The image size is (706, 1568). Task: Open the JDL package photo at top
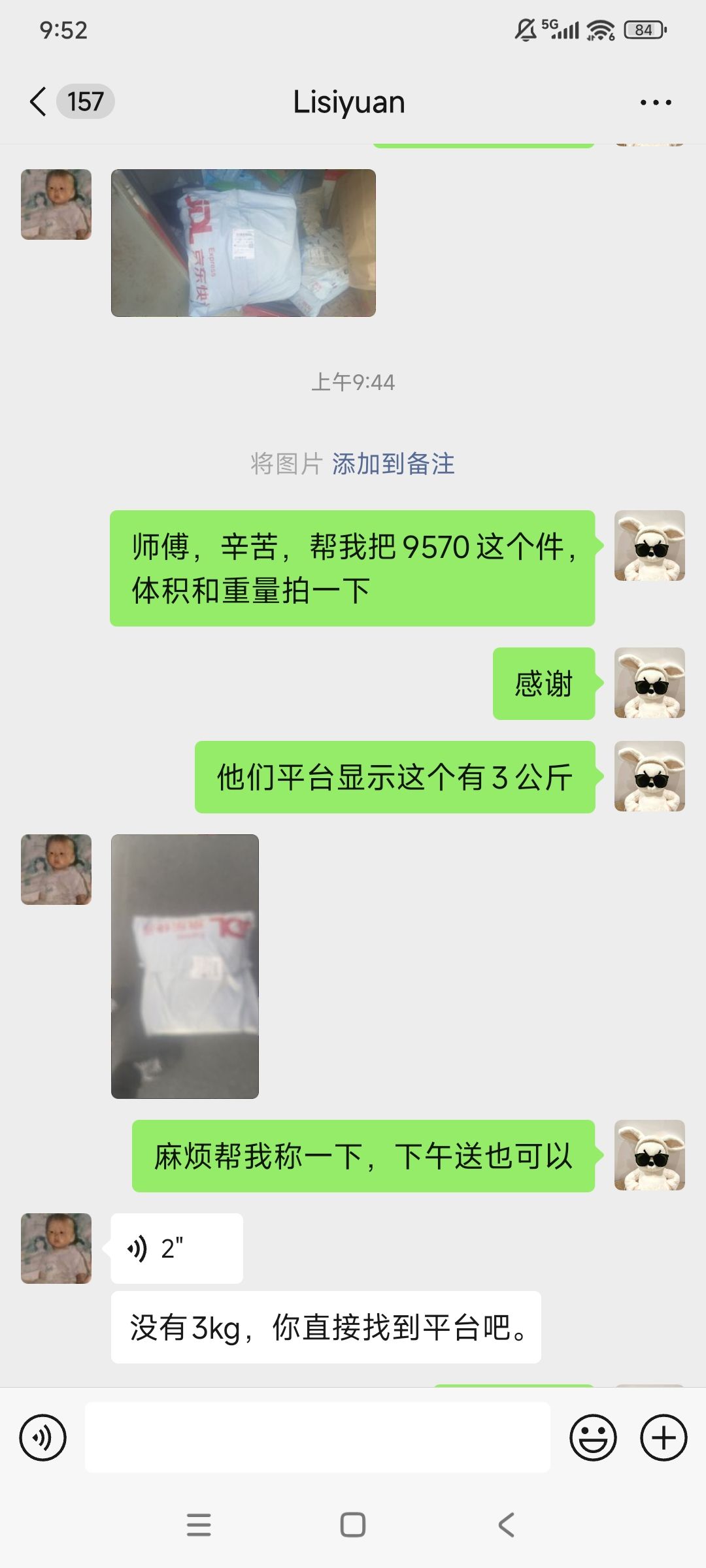tap(243, 243)
